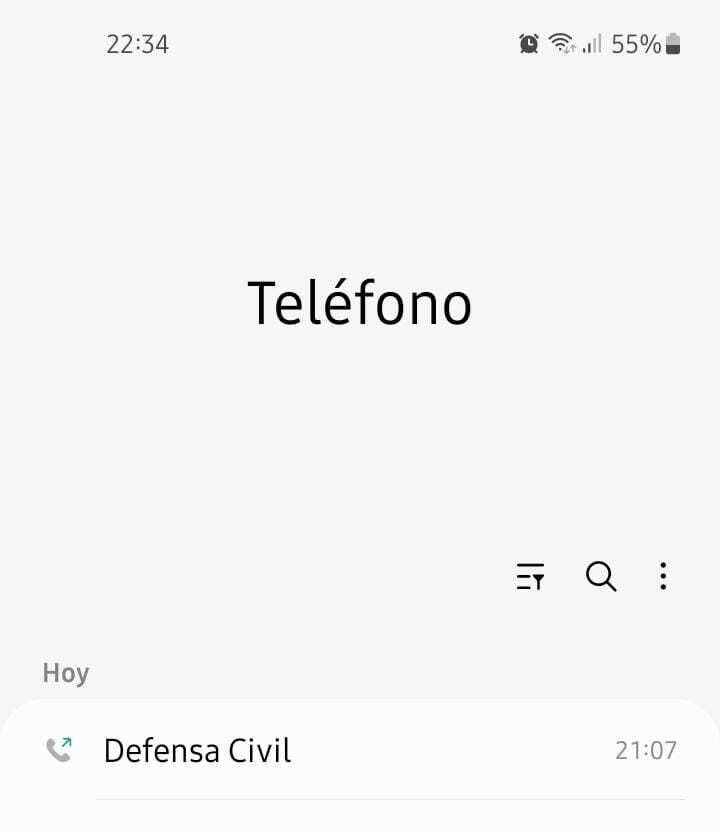
Task: Open the three-dot overflow menu
Action: click(x=663, y=577)
